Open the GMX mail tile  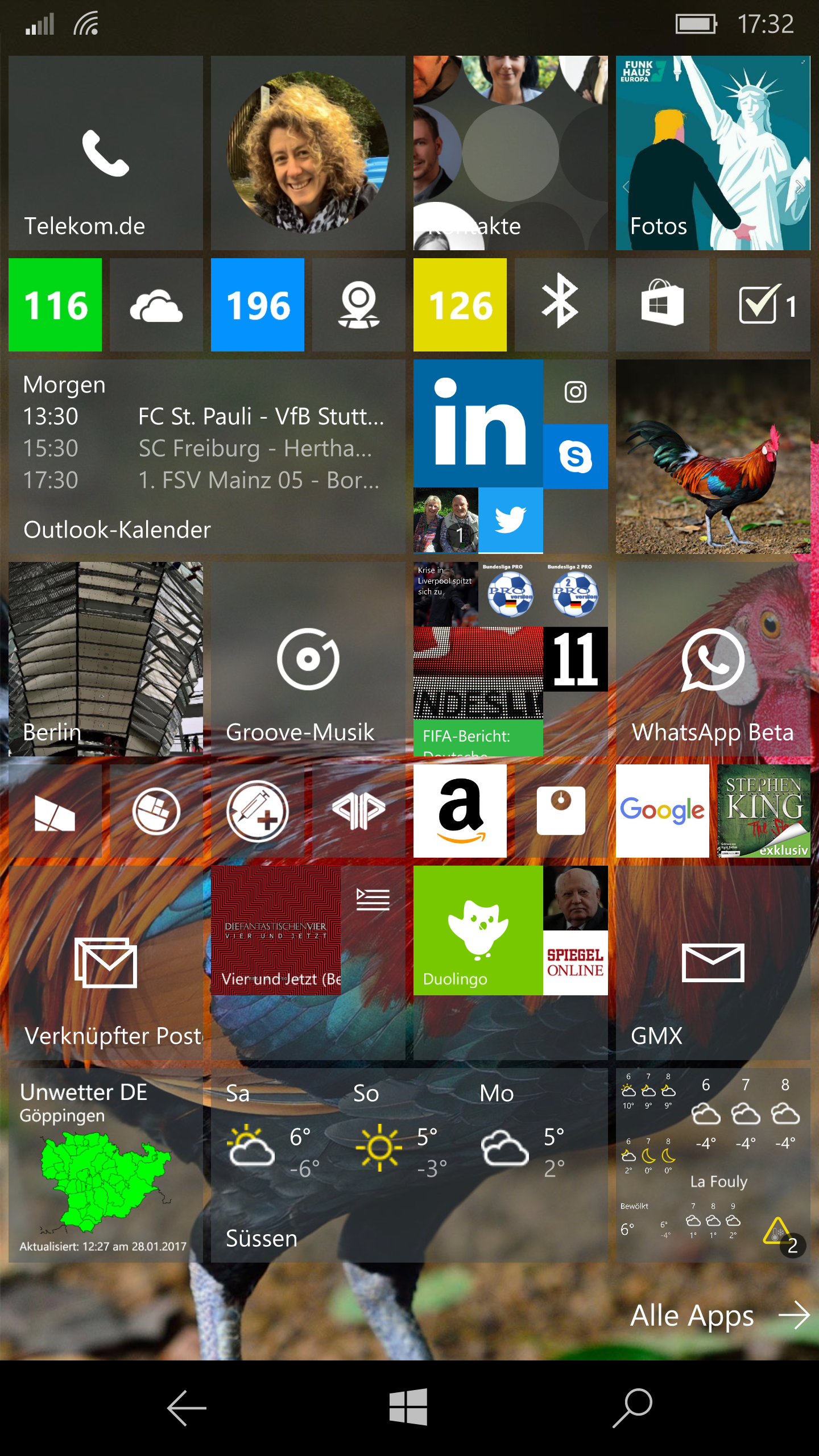(713, 963)
